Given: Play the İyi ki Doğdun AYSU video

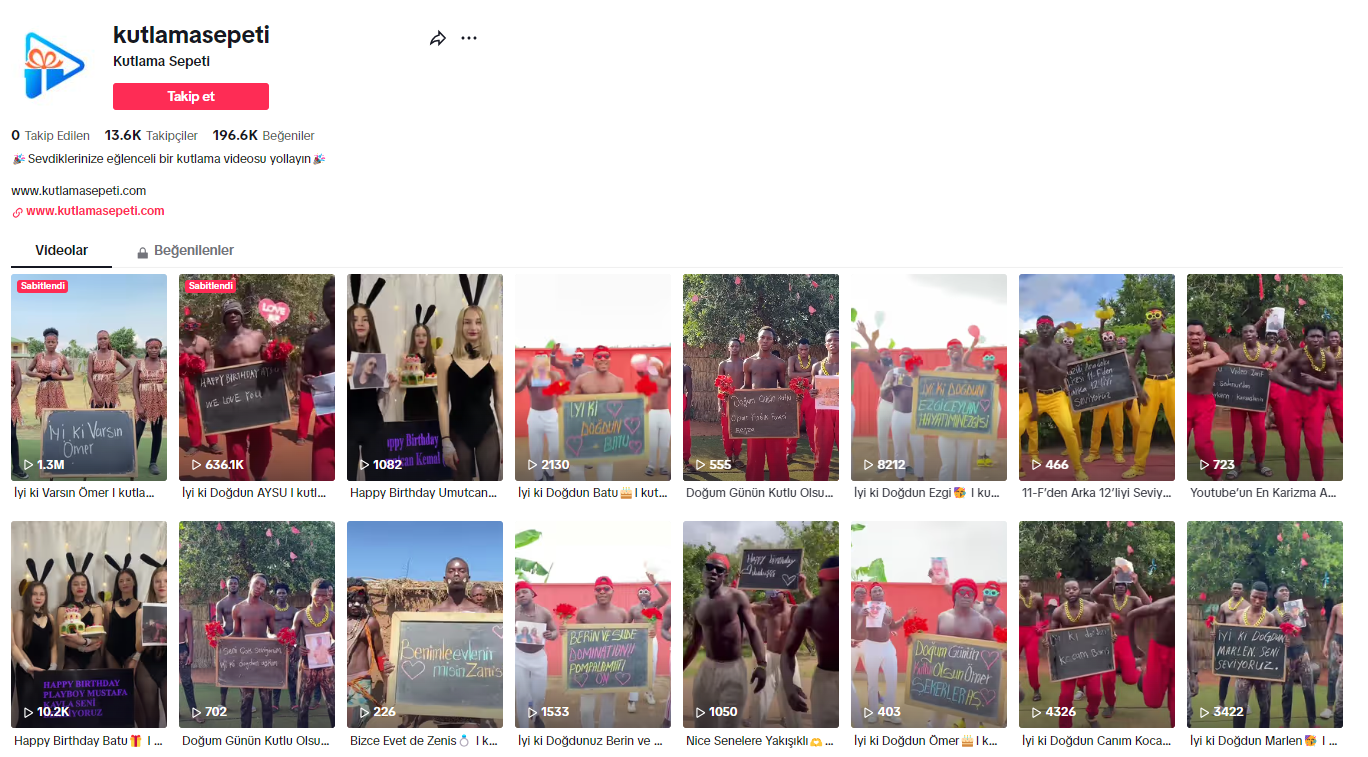Looking at the screenshot, I should [x=257, y=377].
